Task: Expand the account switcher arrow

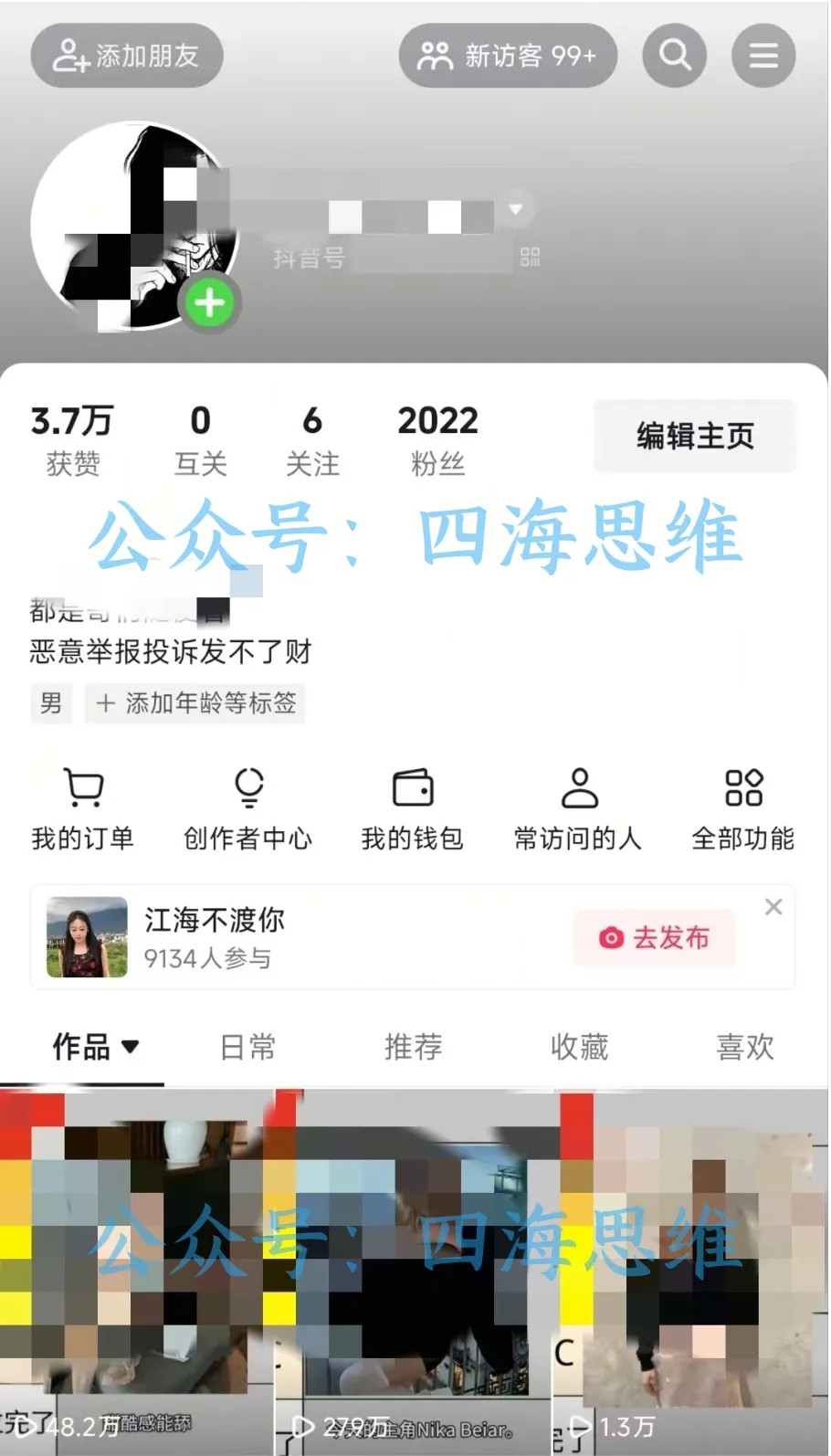Action: 516,209
